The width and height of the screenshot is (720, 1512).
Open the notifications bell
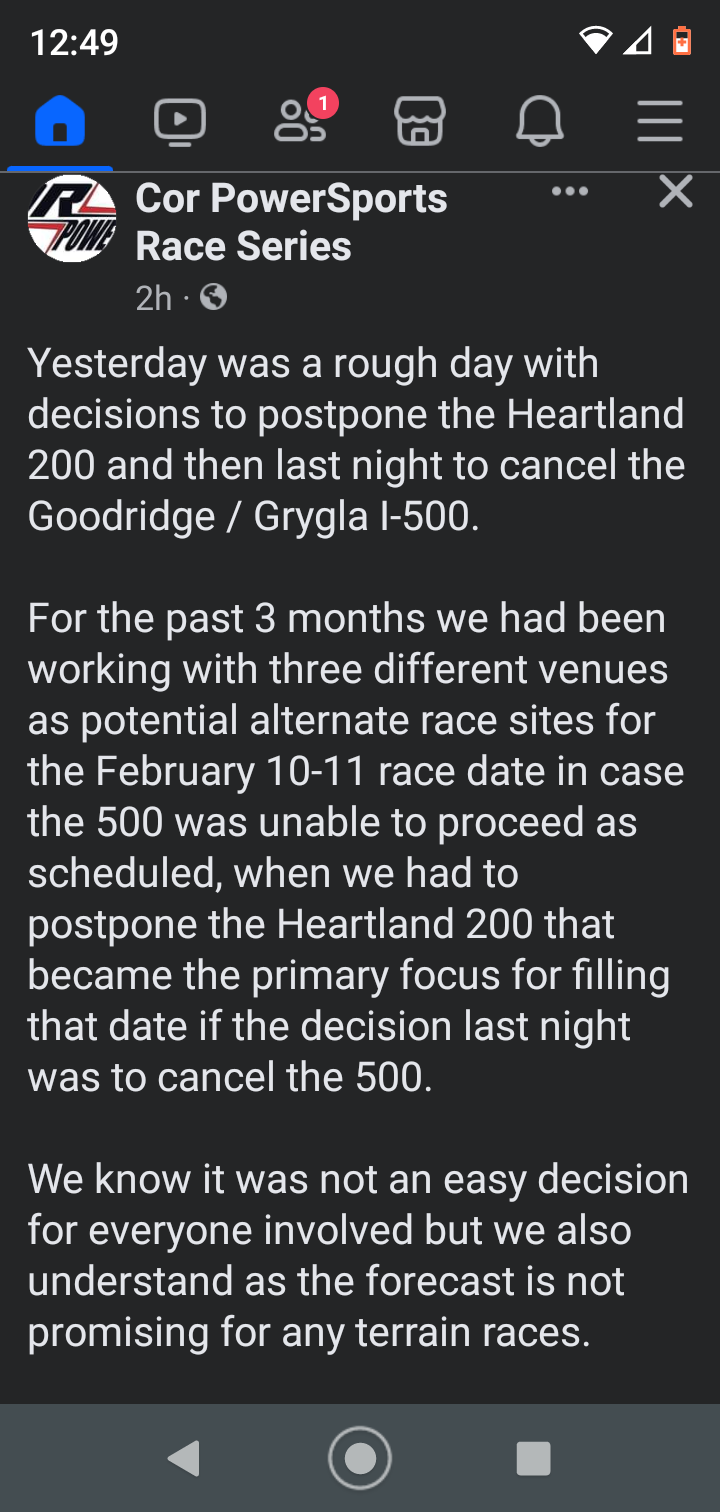[540, 122]
